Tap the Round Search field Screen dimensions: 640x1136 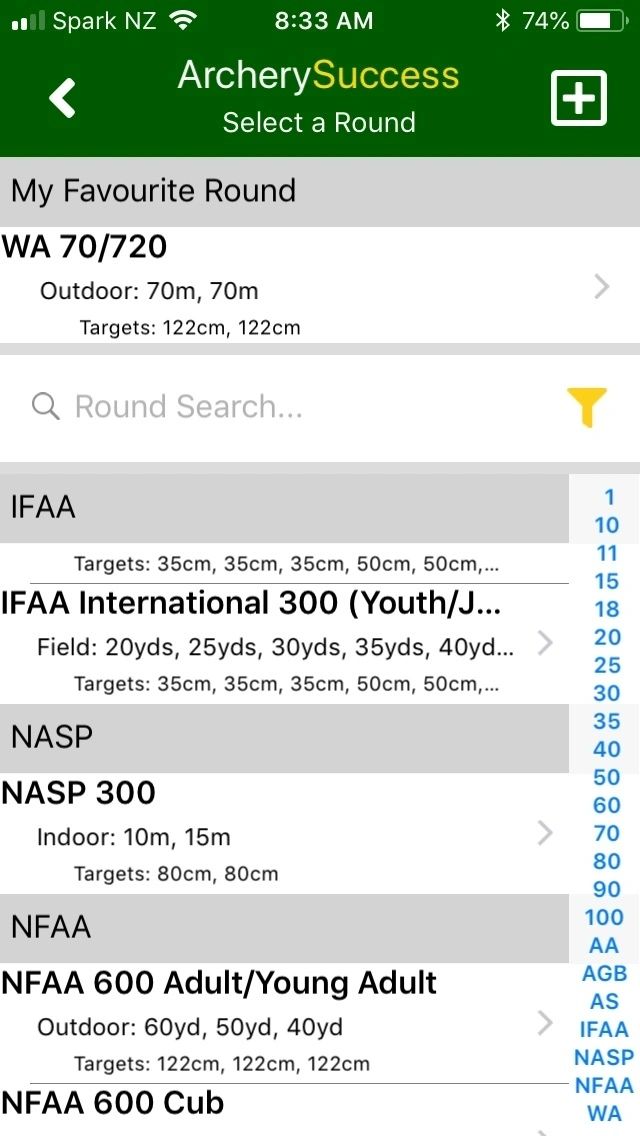[x=290, y=407]
